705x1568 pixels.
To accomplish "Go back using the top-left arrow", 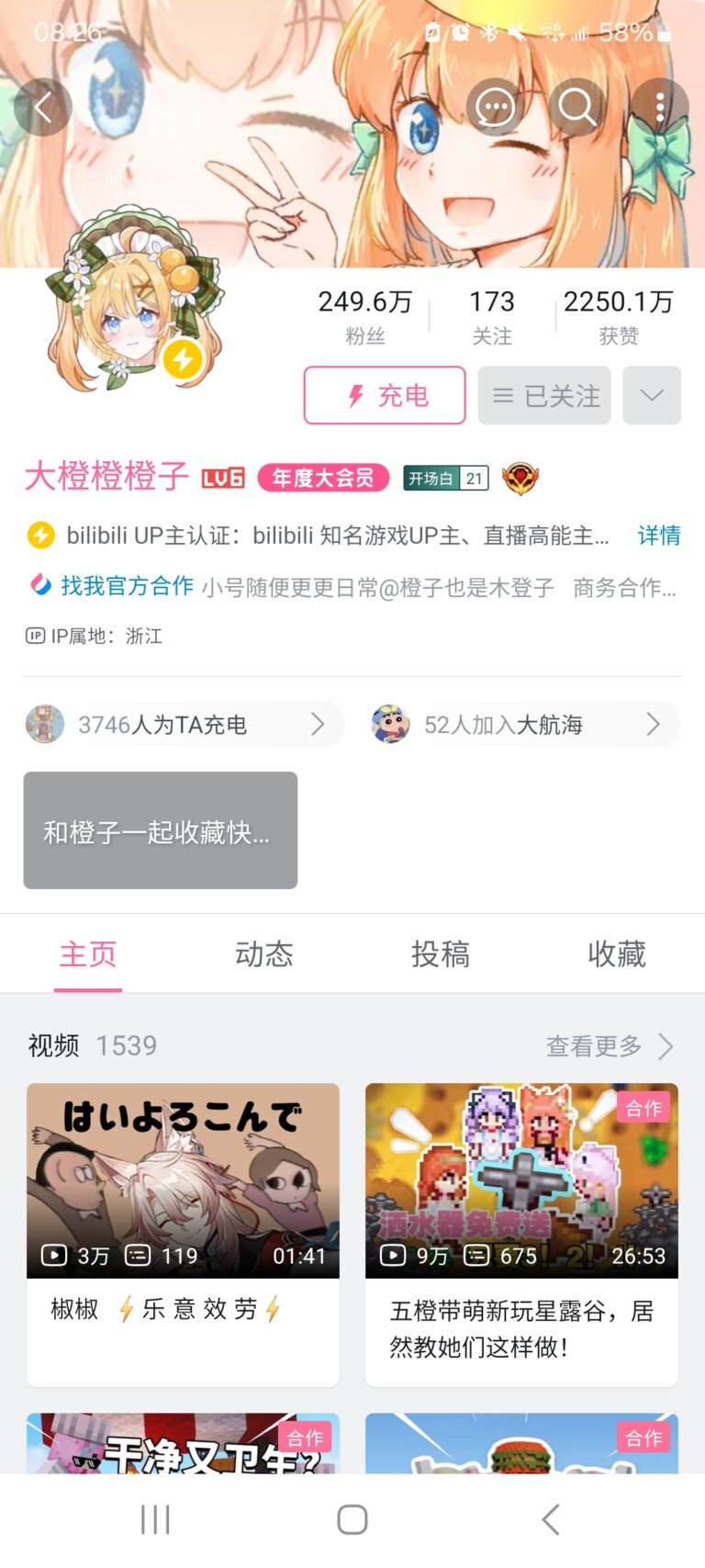I will [43, 107].
